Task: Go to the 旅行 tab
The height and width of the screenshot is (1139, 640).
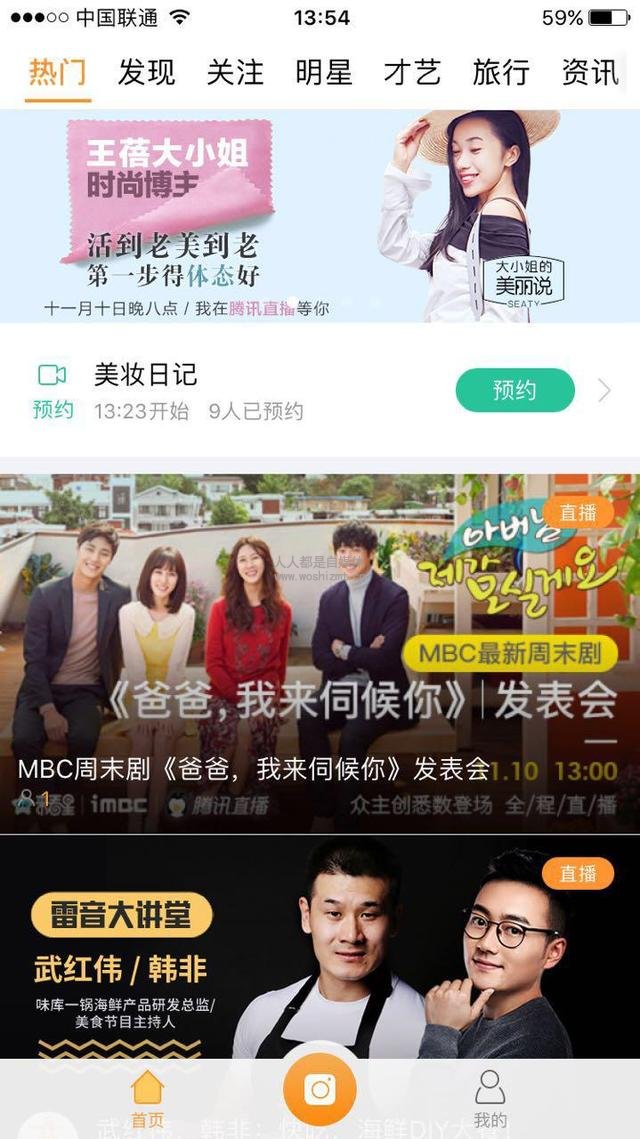Action: 501,73
